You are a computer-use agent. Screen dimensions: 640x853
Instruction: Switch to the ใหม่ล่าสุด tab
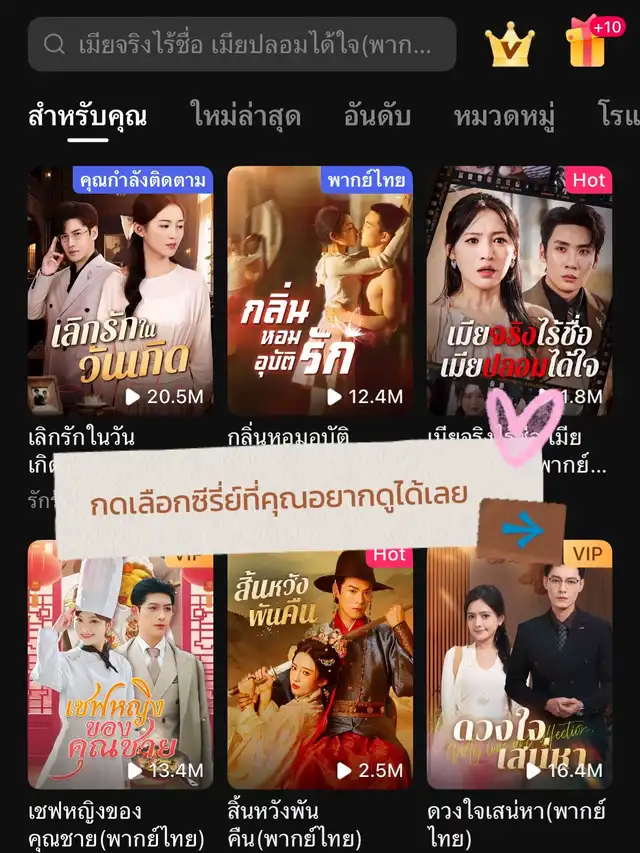coord(245,116)
